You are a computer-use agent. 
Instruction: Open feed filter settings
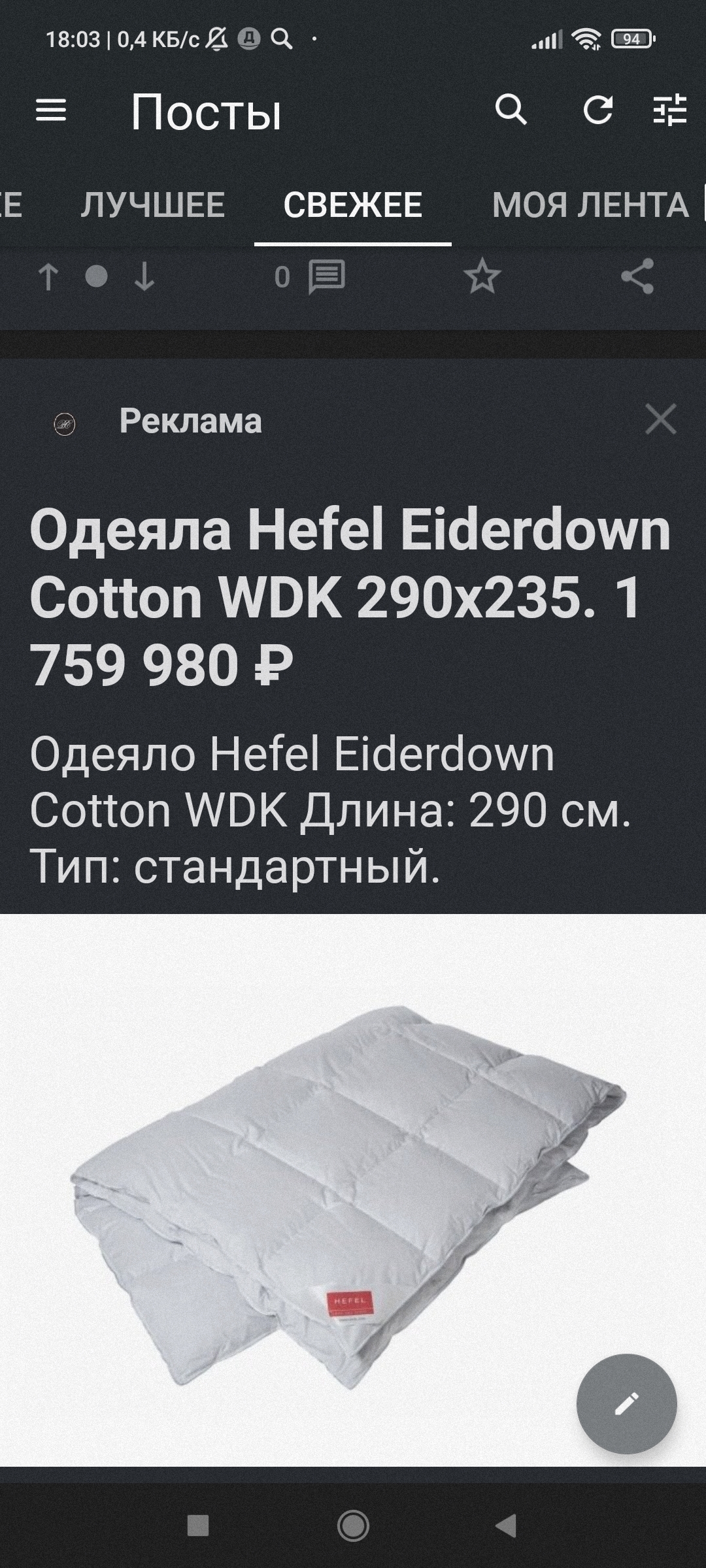(670, 110)
